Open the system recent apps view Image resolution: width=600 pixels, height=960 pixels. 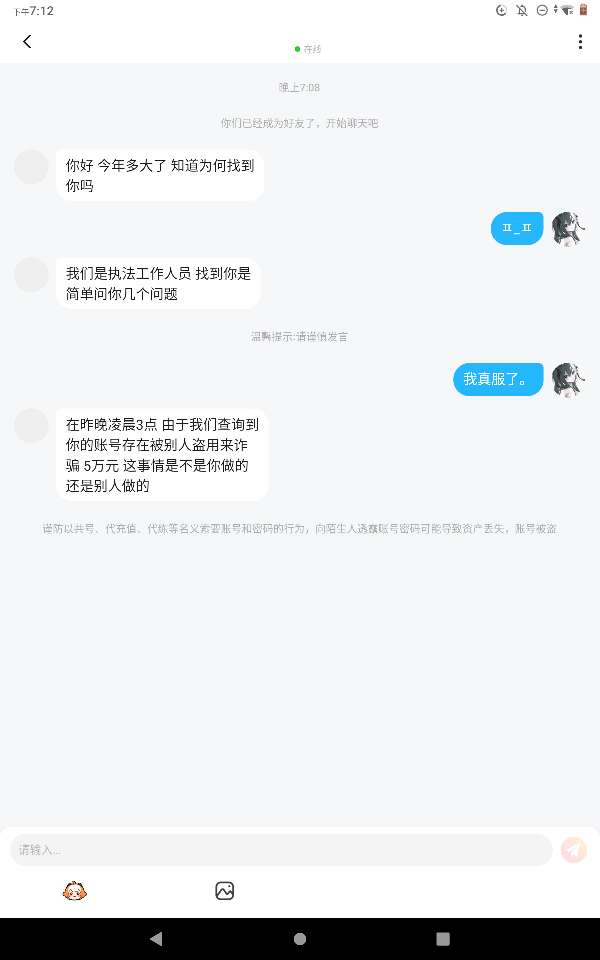pyautogui.click(x=443, y=939)
